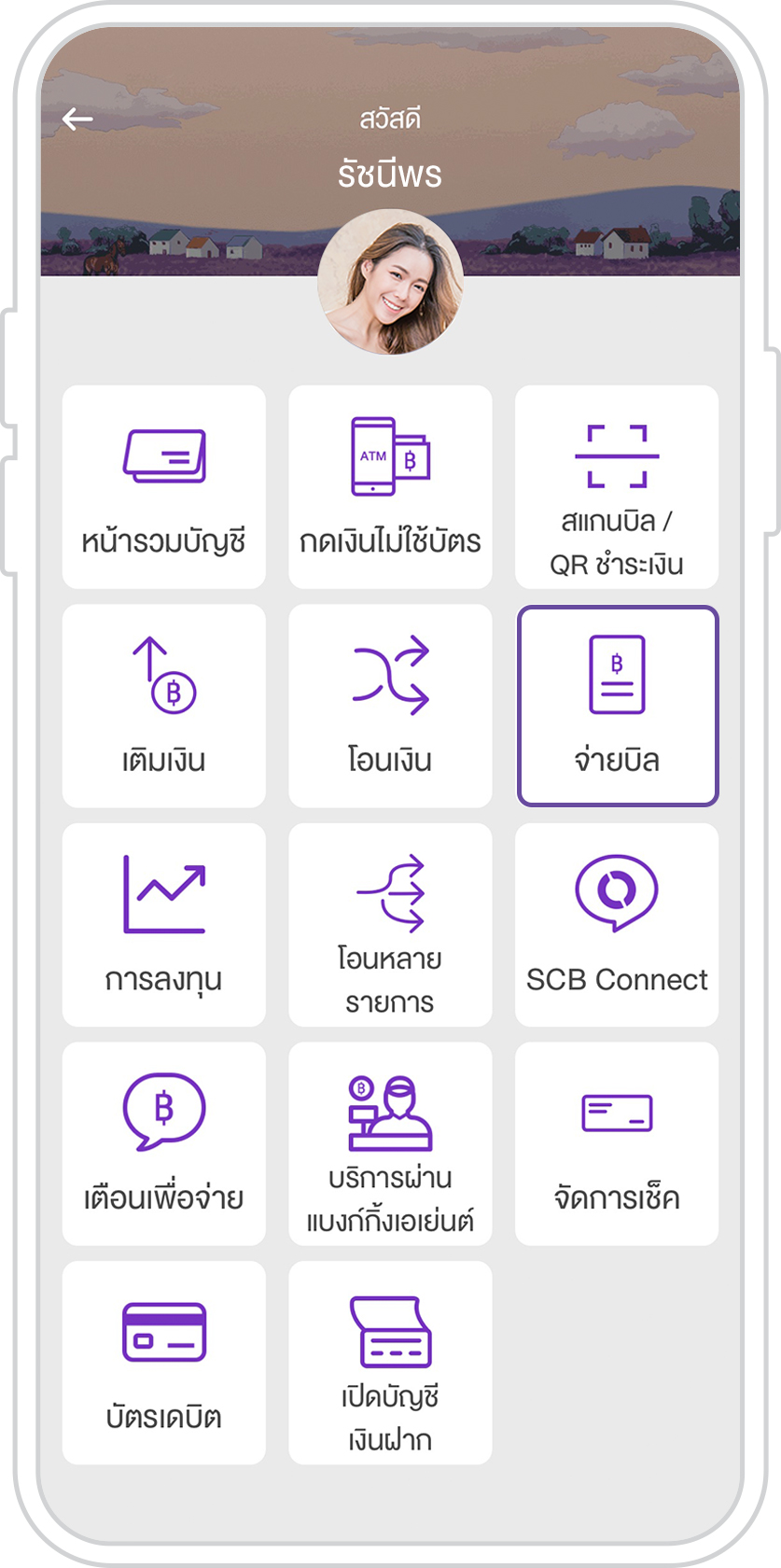Open โอนเงิน money transfer
Image resolution: width=781 pixels, height=1568 pixels.
pyautogui.click(x=390, y=706)
